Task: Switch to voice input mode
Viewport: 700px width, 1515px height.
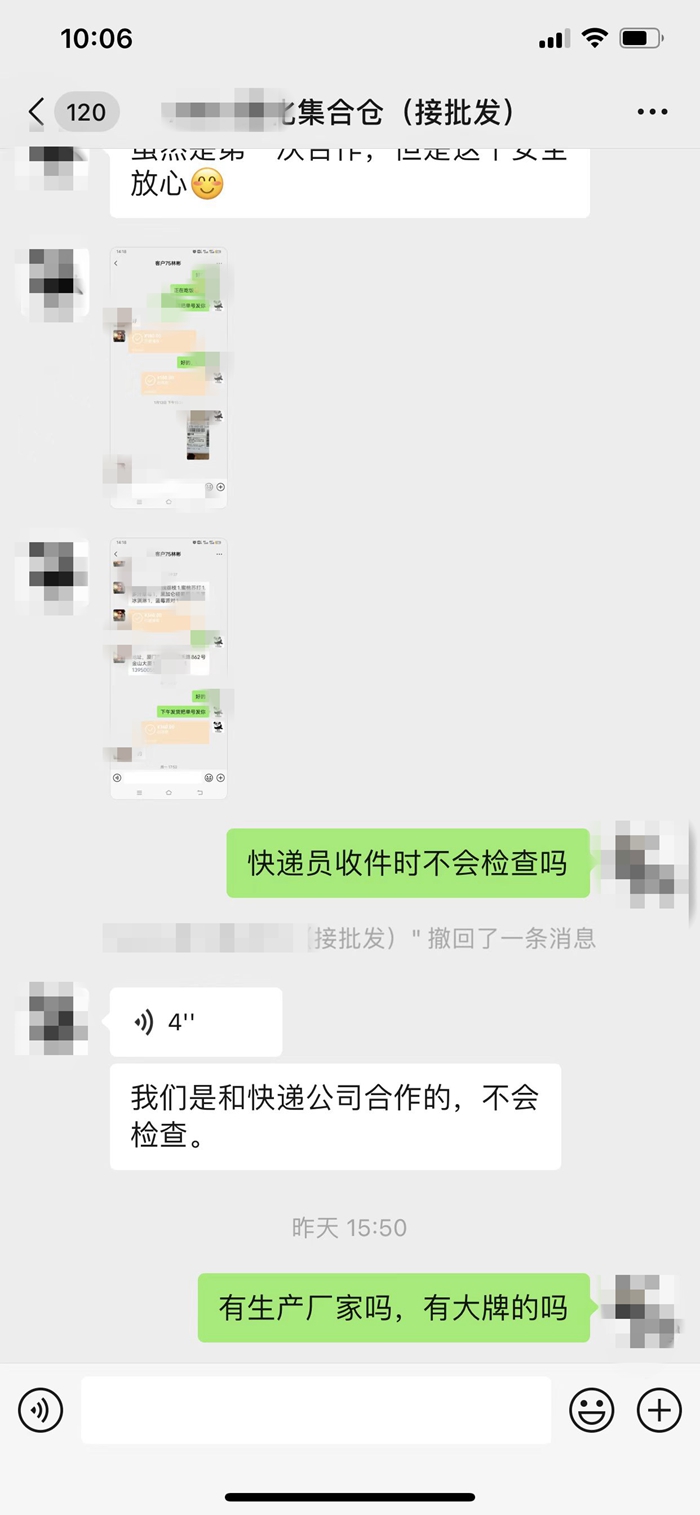Action: pyautogui.click(x=40, y=1410)
